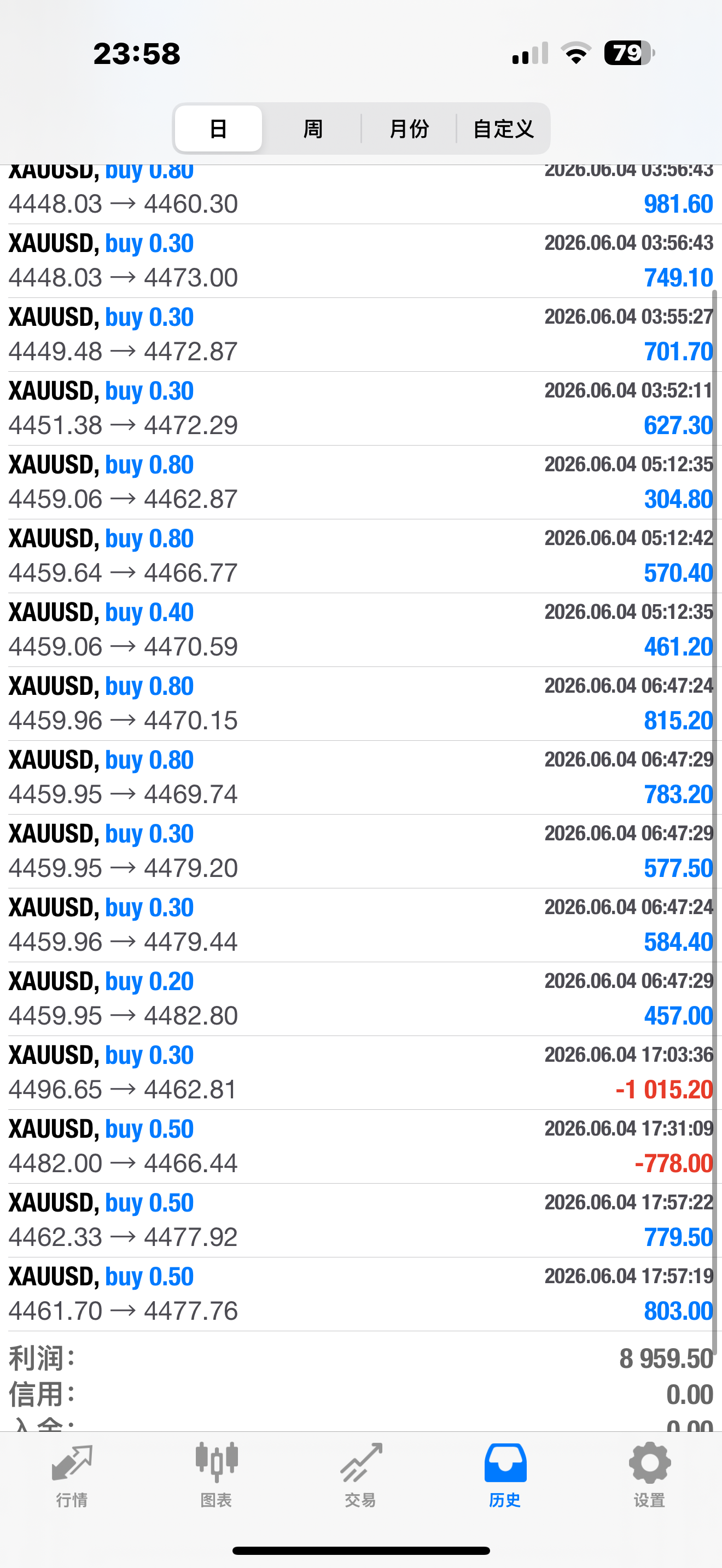This screenshot has height=1568, width=722.
Task: Open the trade with profit 749.10
Action: tap(361, 261)
